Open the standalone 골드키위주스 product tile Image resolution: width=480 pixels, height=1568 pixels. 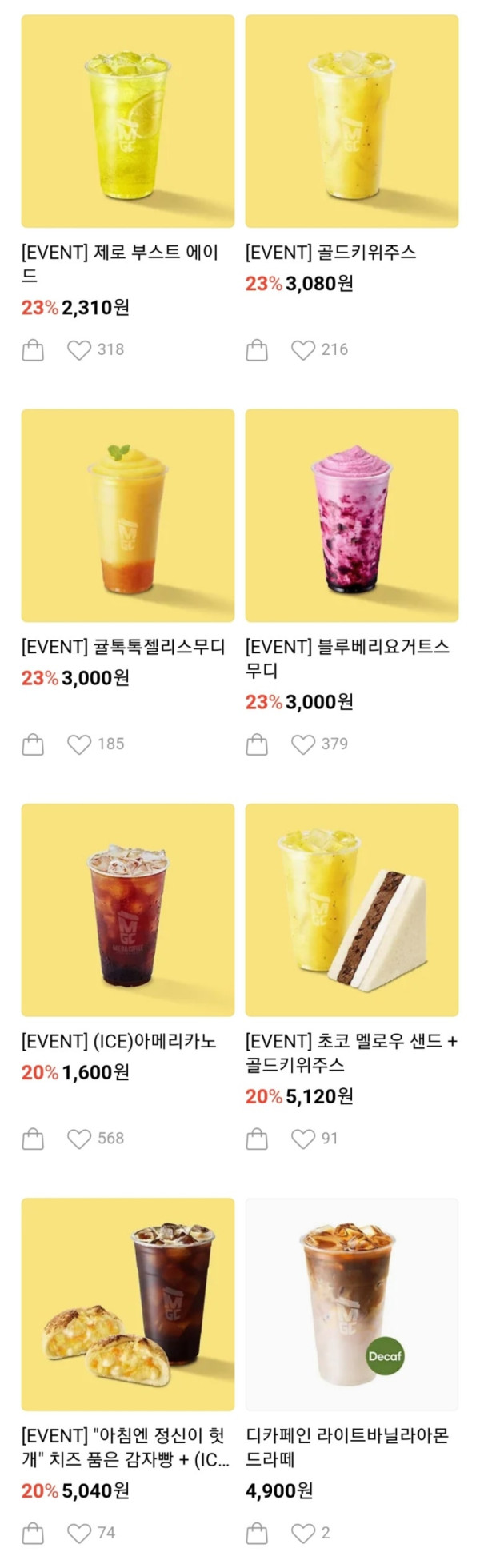352,122
